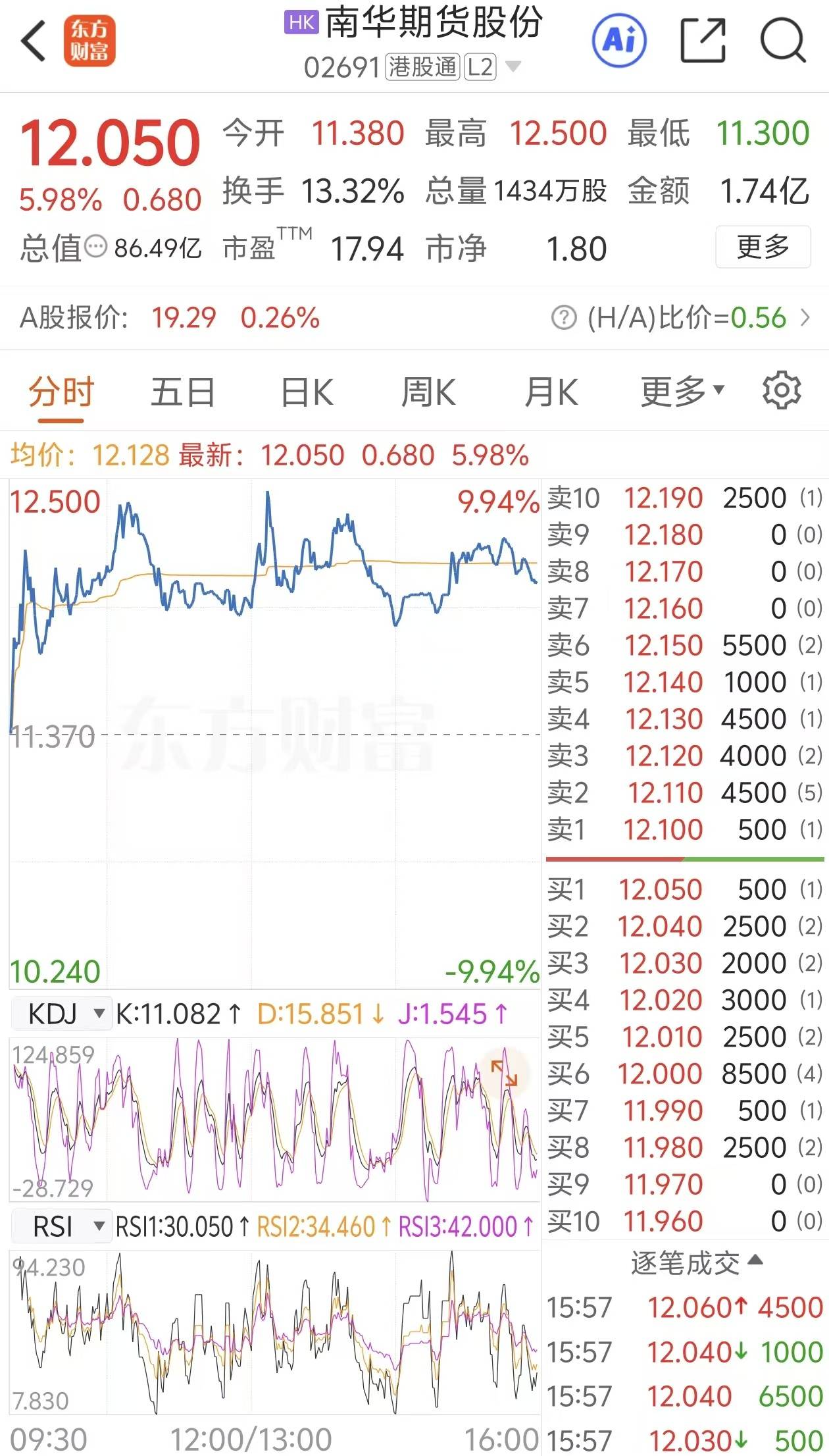
Task: Tap the 更多 button for more quote data
Action: (763, 247)
